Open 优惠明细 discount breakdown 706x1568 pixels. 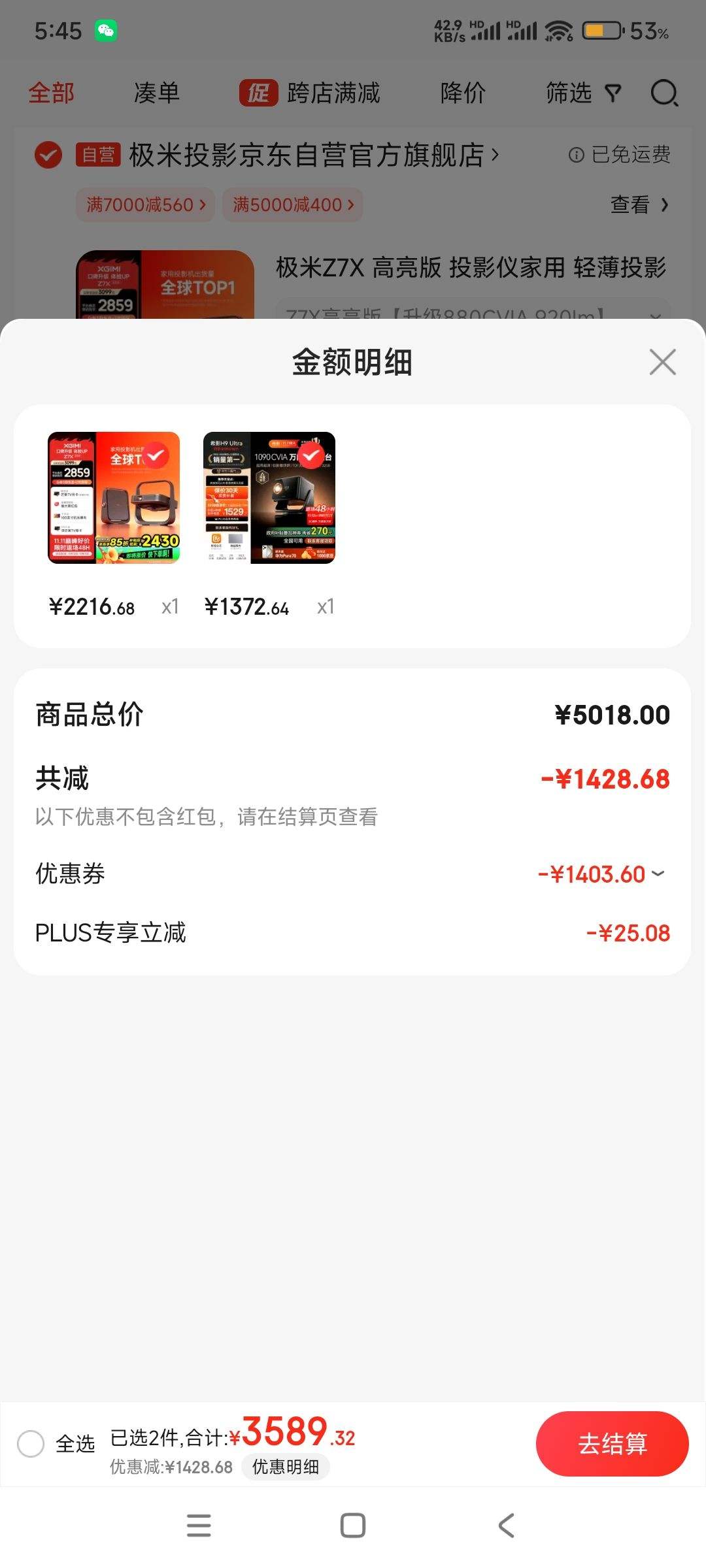point(286,1467)
